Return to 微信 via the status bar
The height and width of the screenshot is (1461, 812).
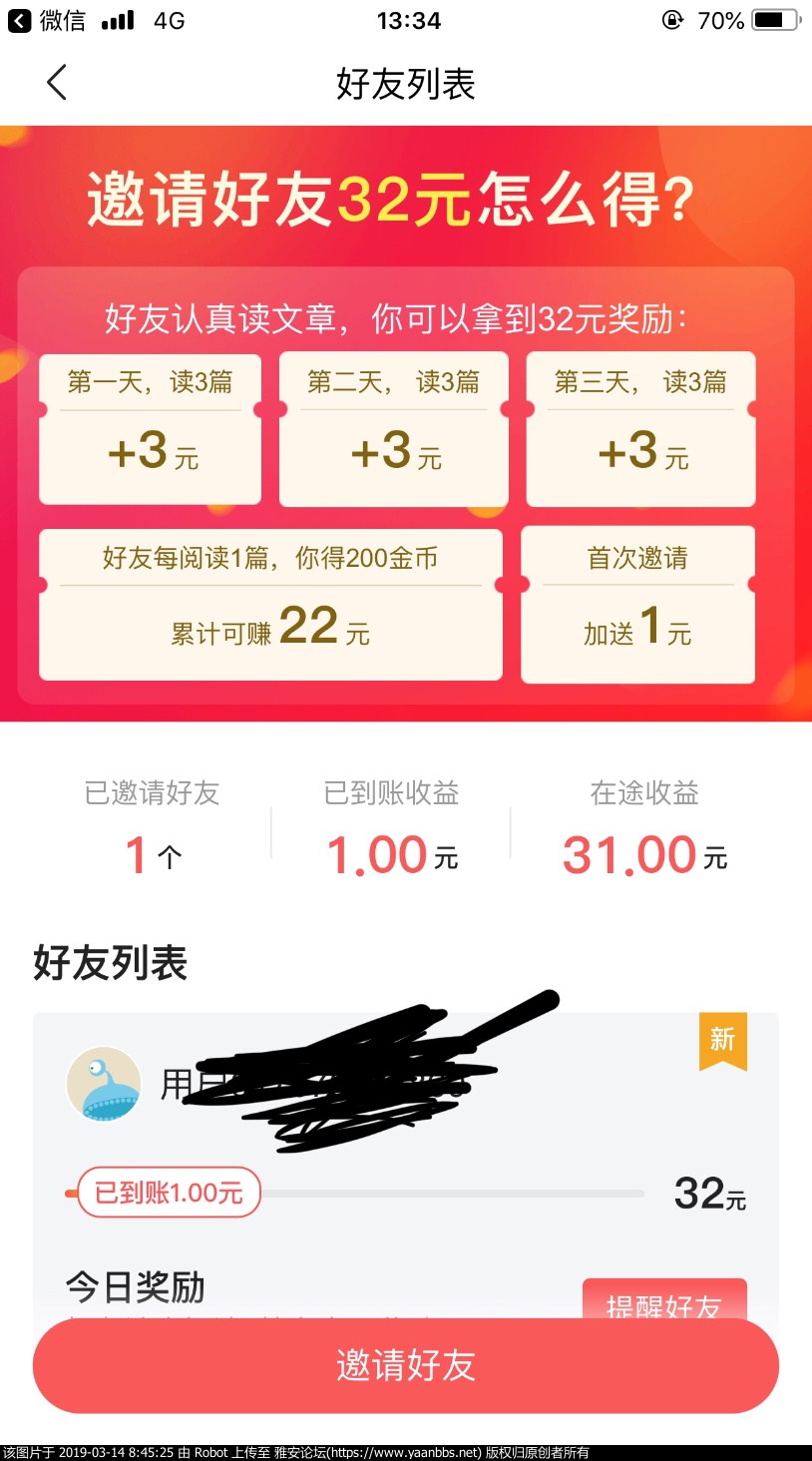pyautogui.click(x=47, y=20)
